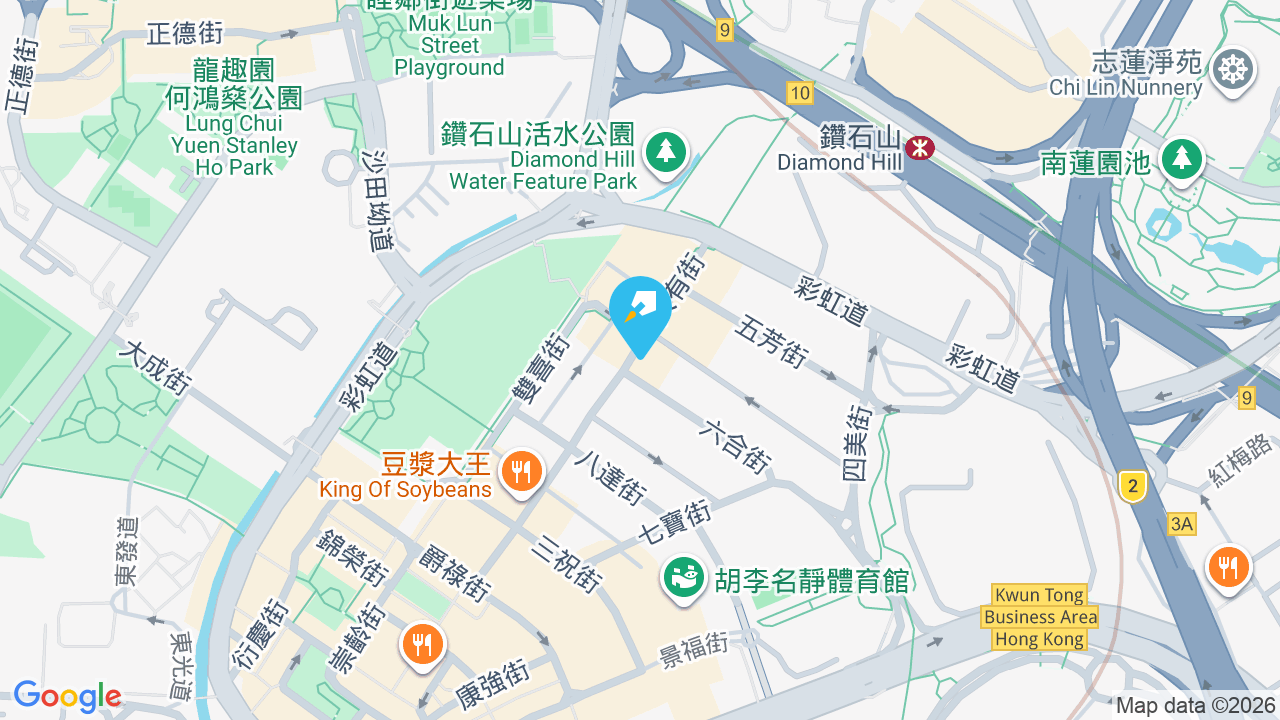Select the Diamond Hill MTR station marker
Screen dimensions: 1280x720
coord(919,149)
